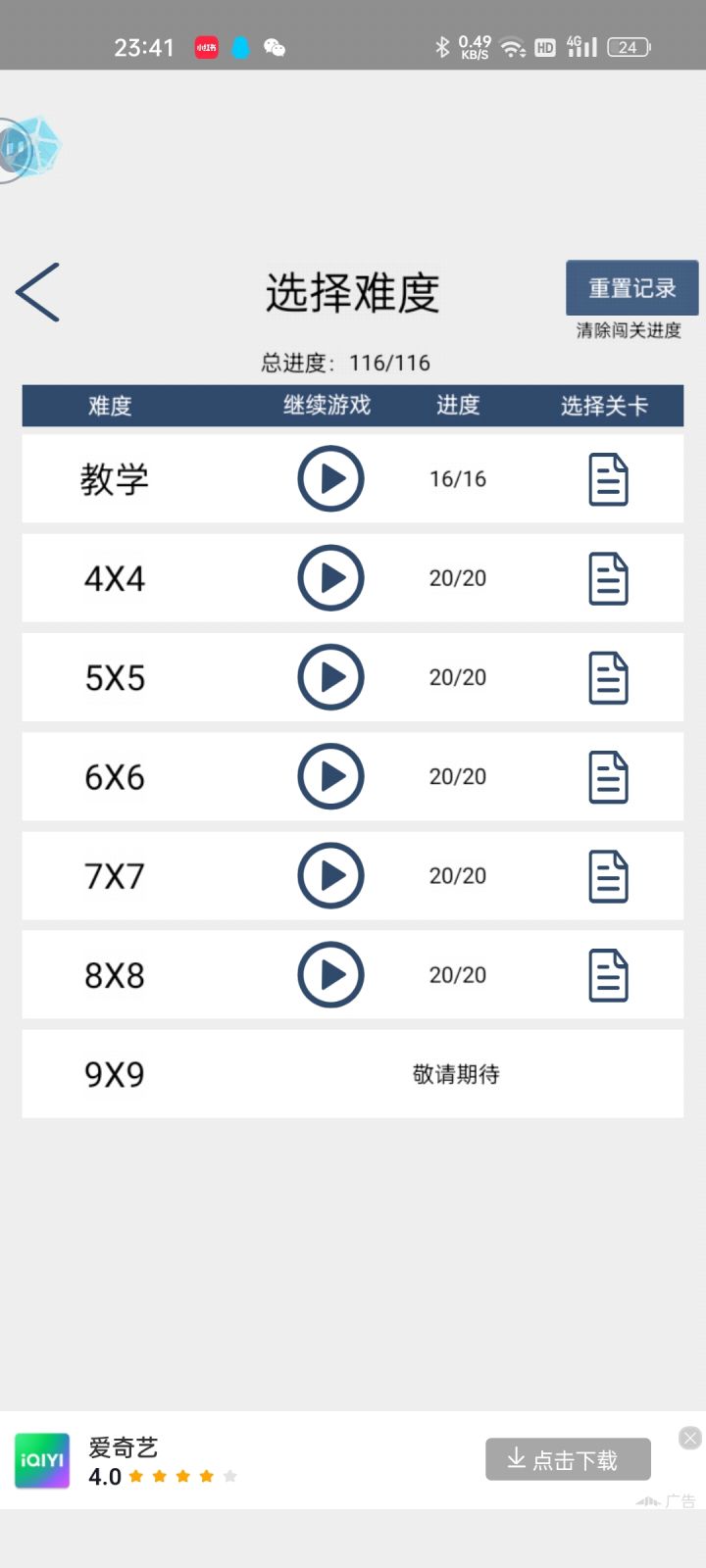Continue the 教学 tutorial game
The image size is (706, 1568).
(330, 479)
